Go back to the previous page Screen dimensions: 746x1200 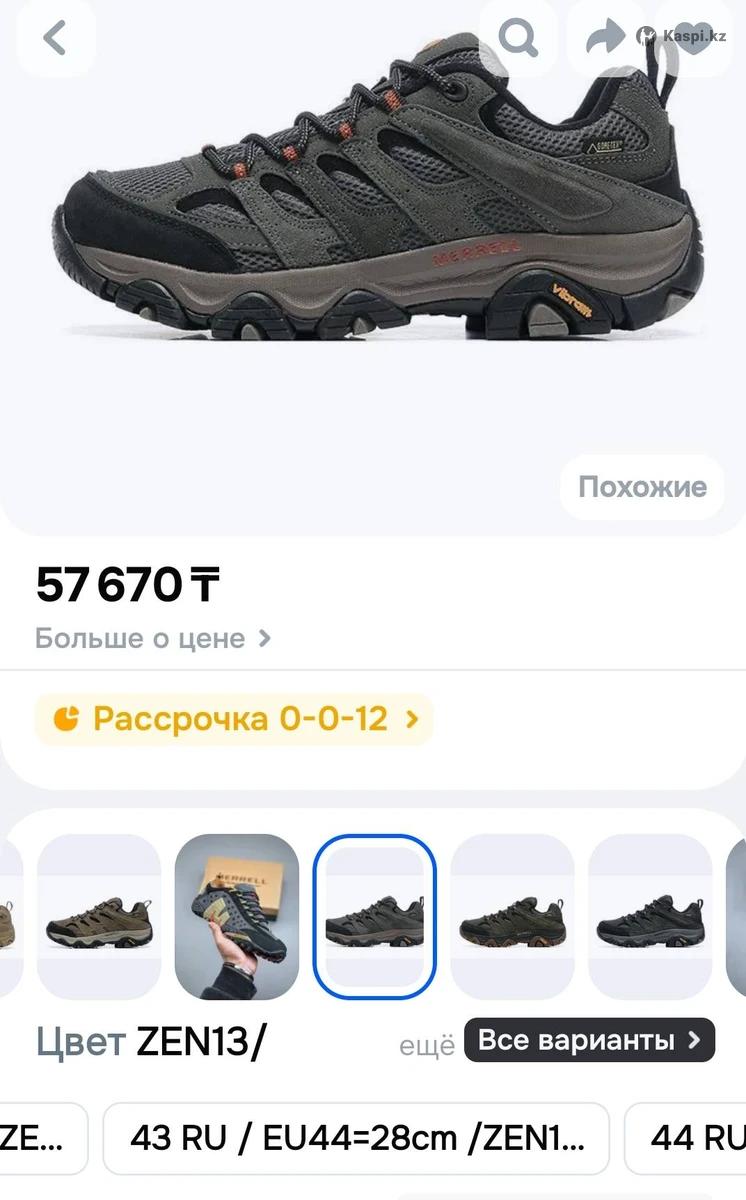click(x=55, y=39)
